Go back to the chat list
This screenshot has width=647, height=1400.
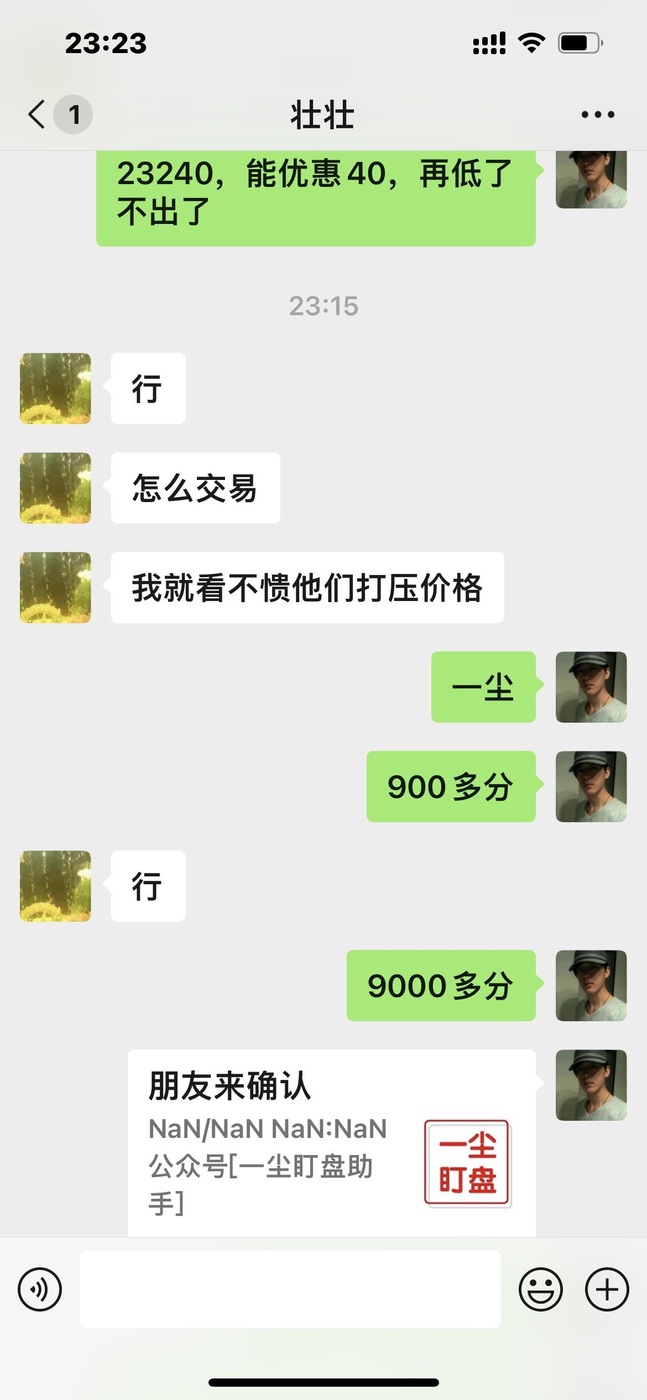click(x=58, y=115)
